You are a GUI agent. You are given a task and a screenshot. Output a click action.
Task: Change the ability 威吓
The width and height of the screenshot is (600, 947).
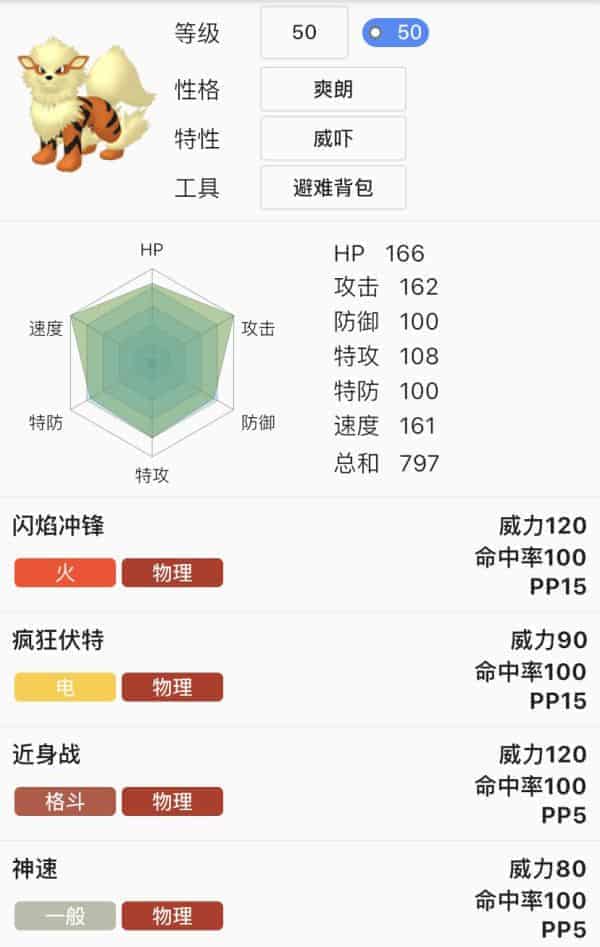coord(333,138)
